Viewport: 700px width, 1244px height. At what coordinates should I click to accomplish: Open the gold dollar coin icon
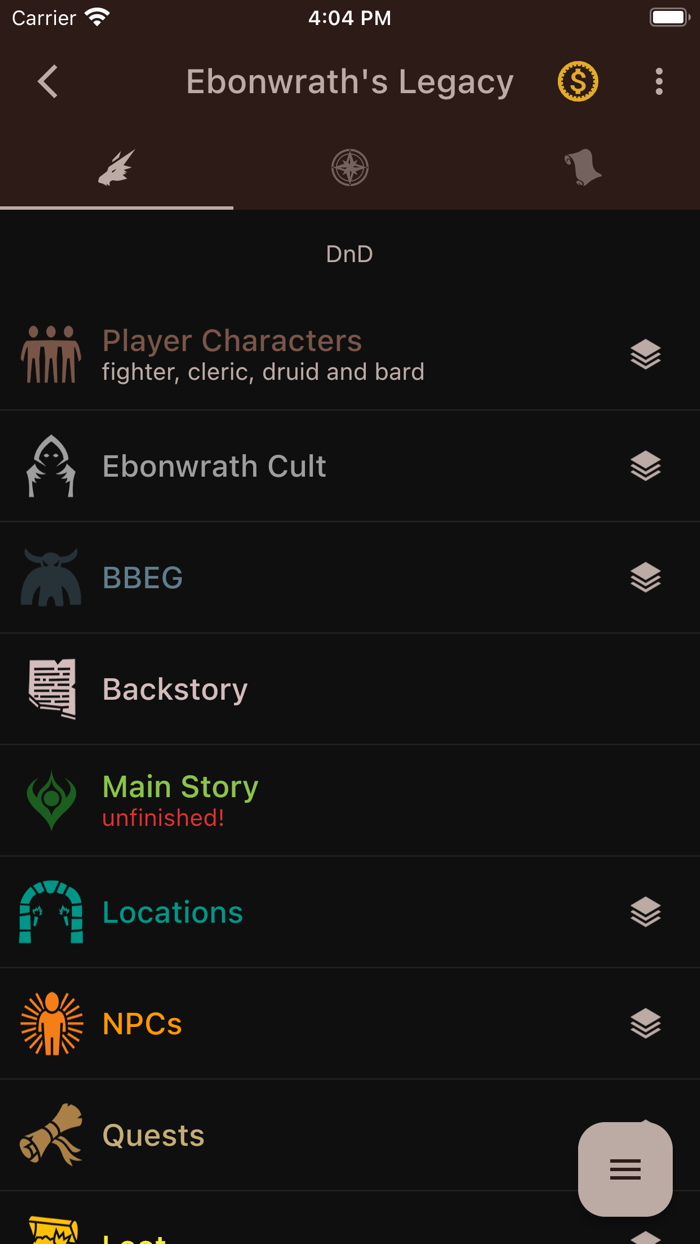pos(578,82)
